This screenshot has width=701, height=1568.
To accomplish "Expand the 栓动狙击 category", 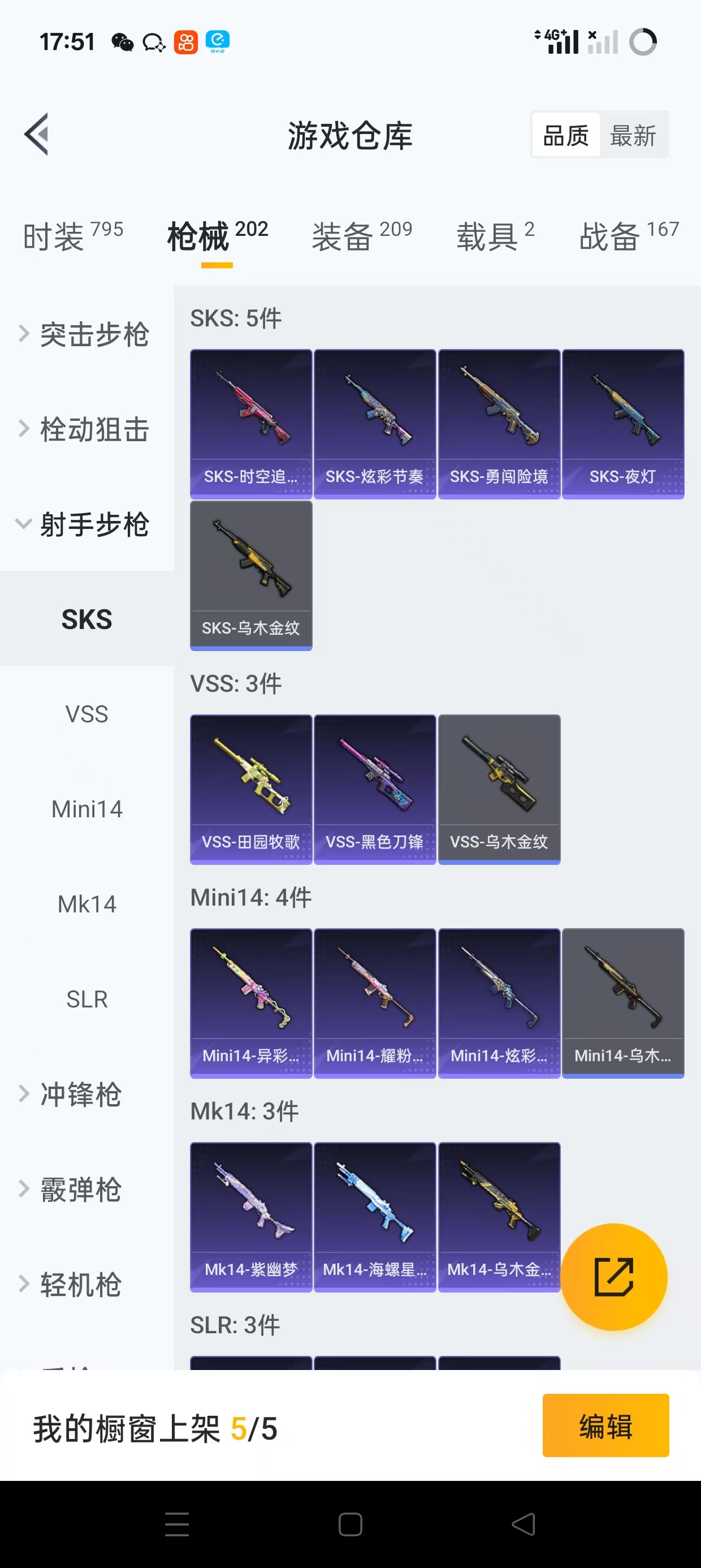I will click(86, 429).
